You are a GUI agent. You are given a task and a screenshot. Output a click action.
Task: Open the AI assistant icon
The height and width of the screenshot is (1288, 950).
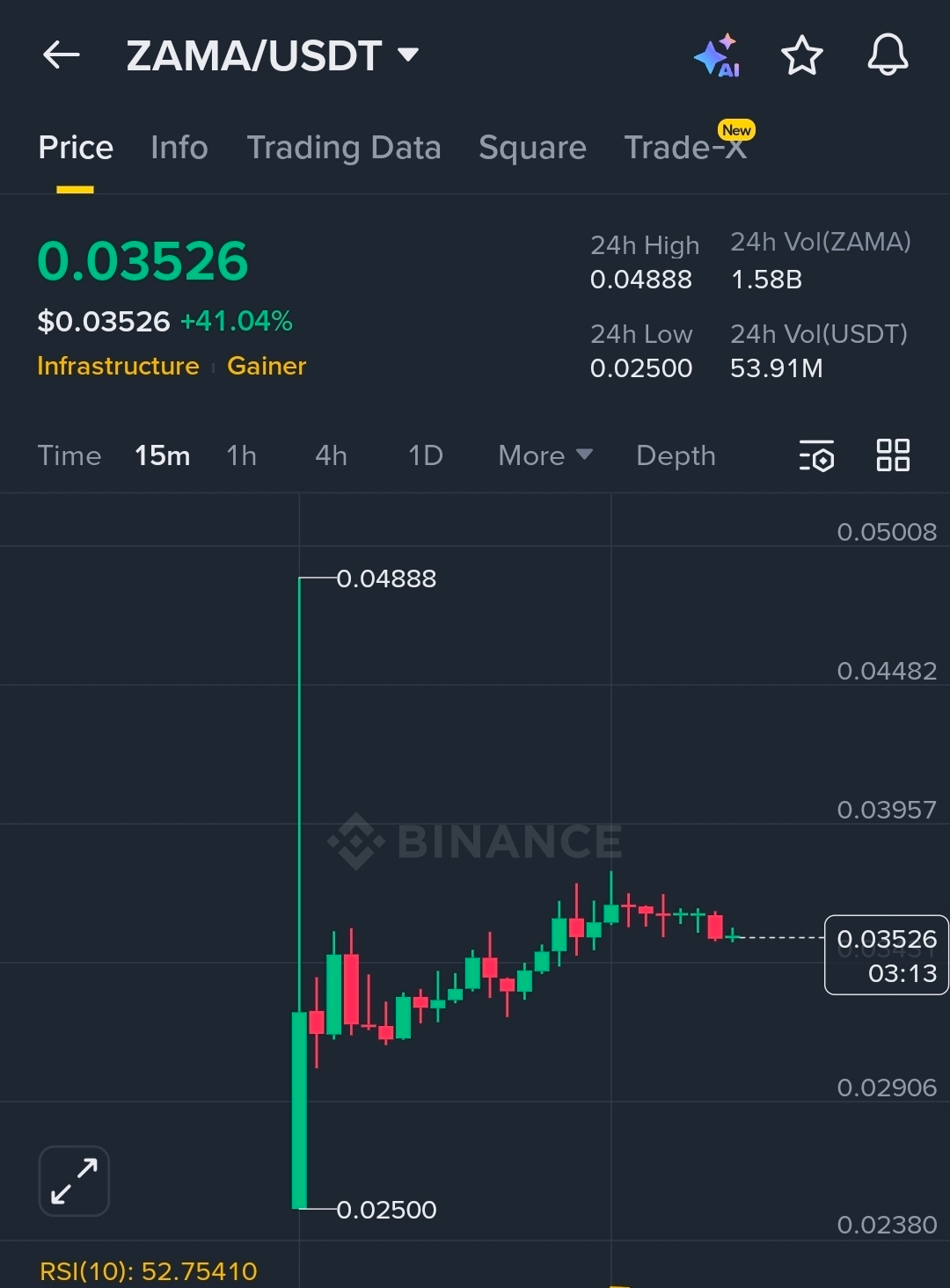pyautogui.click(x=717, y=56)
